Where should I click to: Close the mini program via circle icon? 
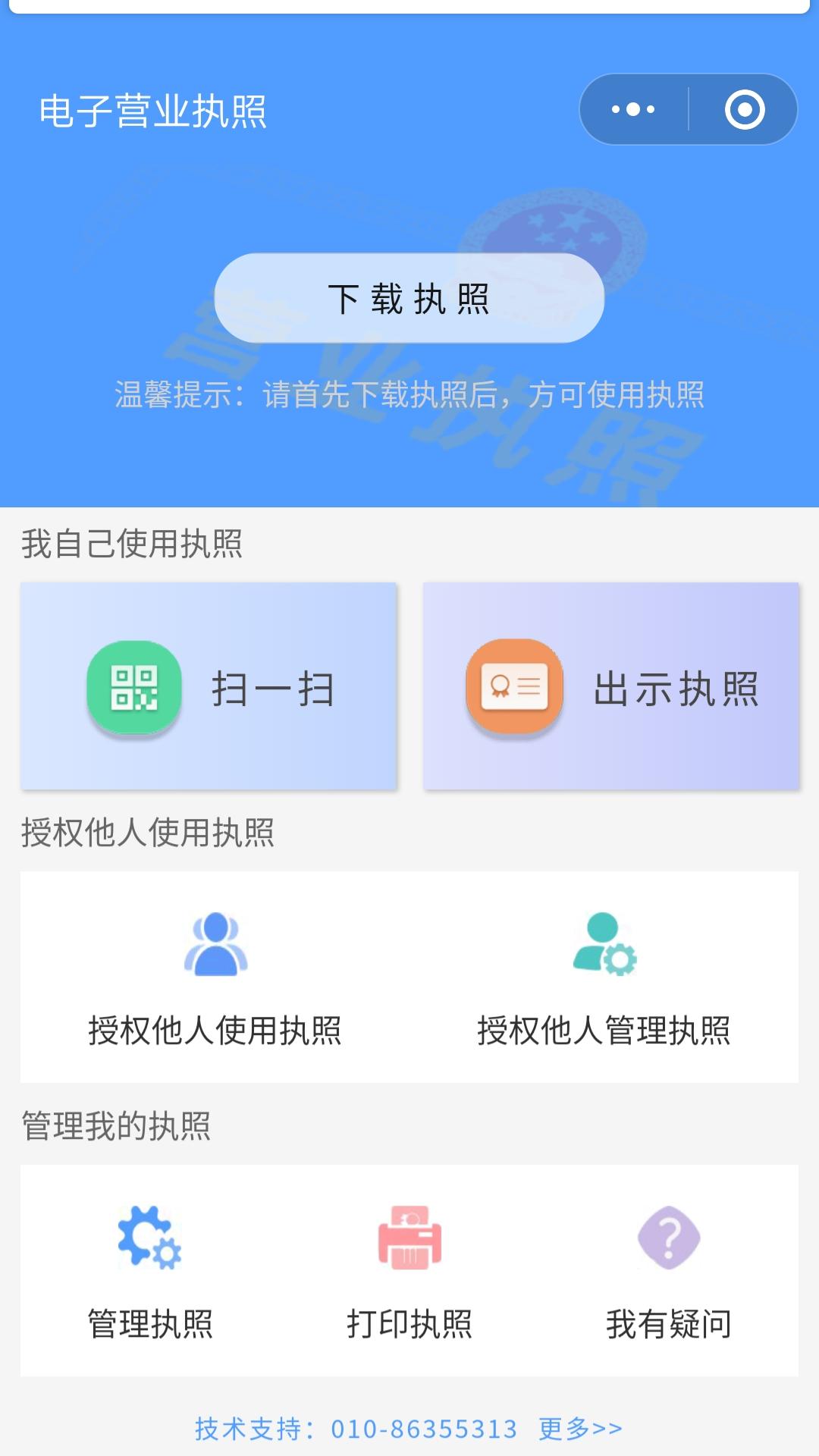(x=744, y=109)
